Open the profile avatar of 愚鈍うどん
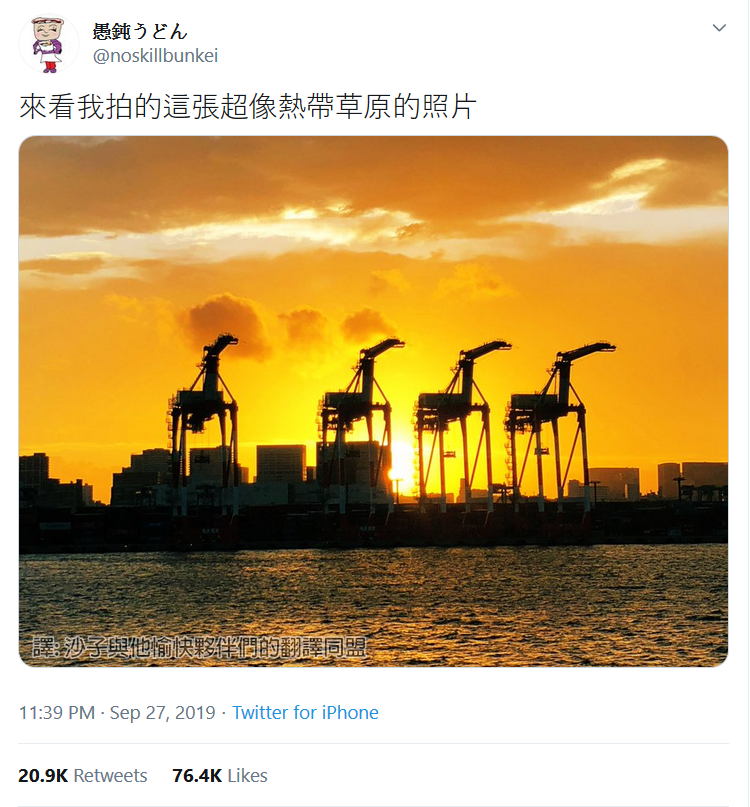Screen dimensions: 750x807 coord(48,44)
